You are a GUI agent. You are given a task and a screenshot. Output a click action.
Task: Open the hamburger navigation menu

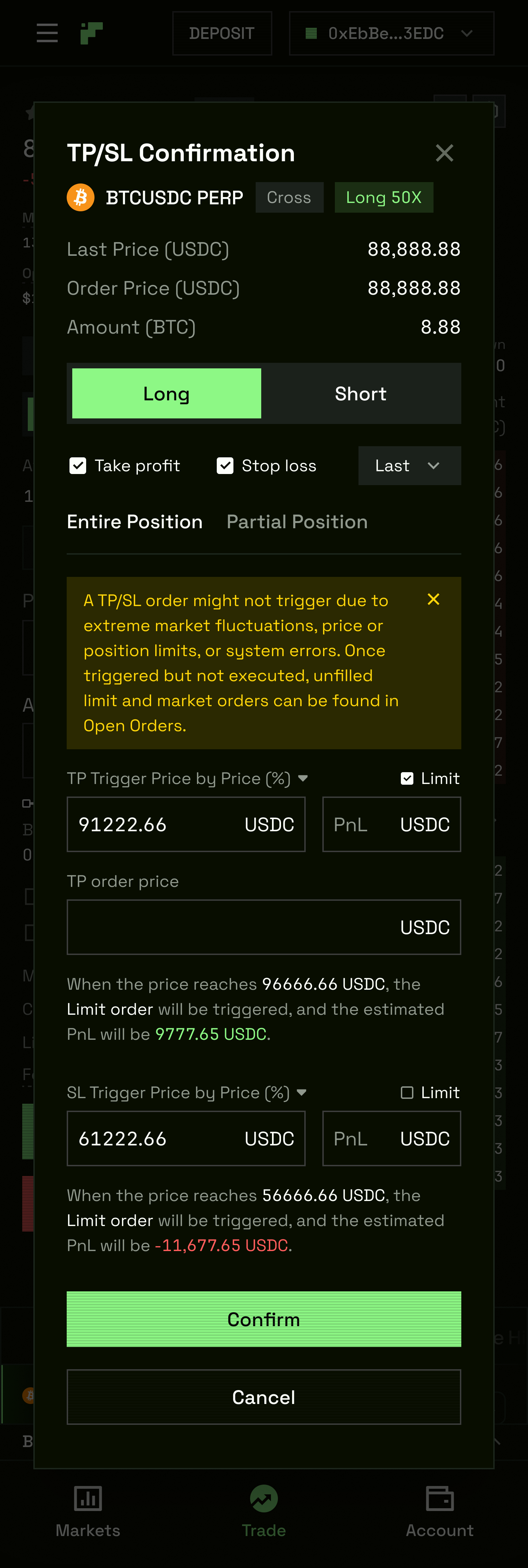pos(47,33)
